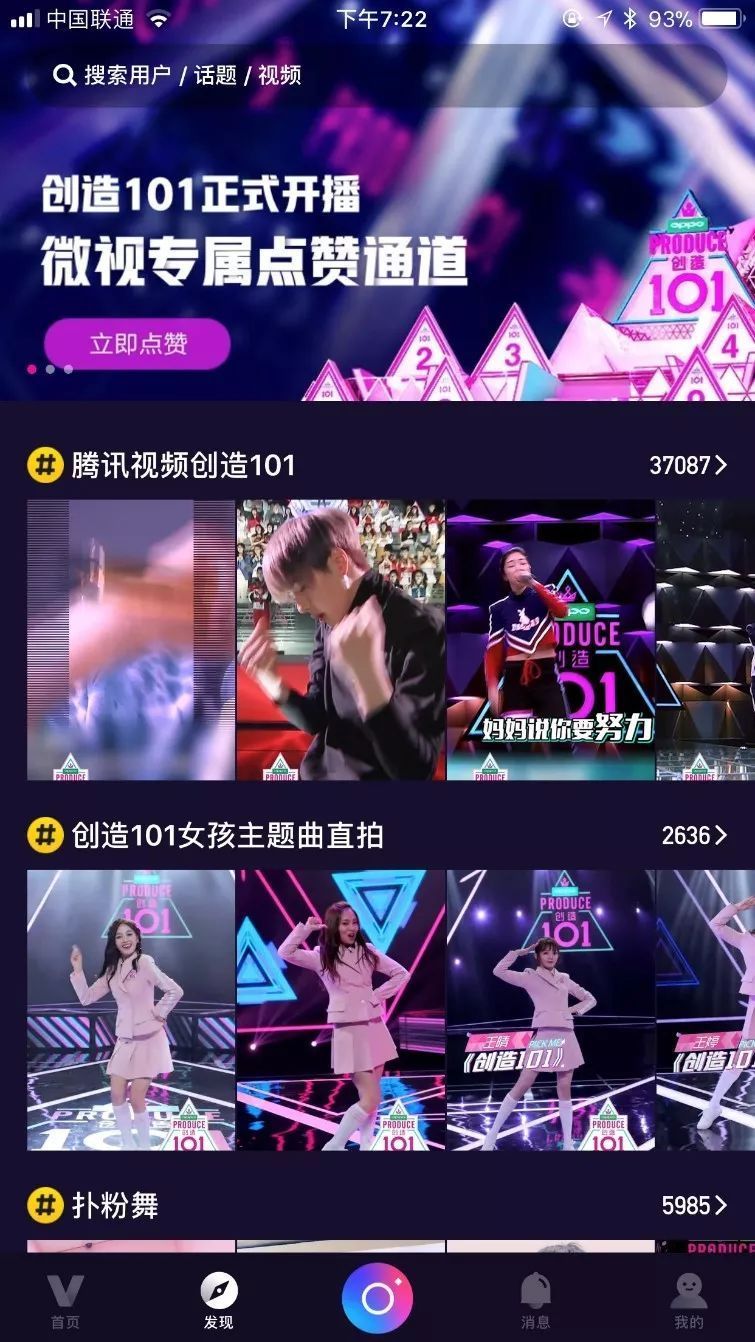Tap the 立即点赞 button on the banner
Image resolution: width=755 pixels, height=1342 pixels.
click(x=138, y=344)
